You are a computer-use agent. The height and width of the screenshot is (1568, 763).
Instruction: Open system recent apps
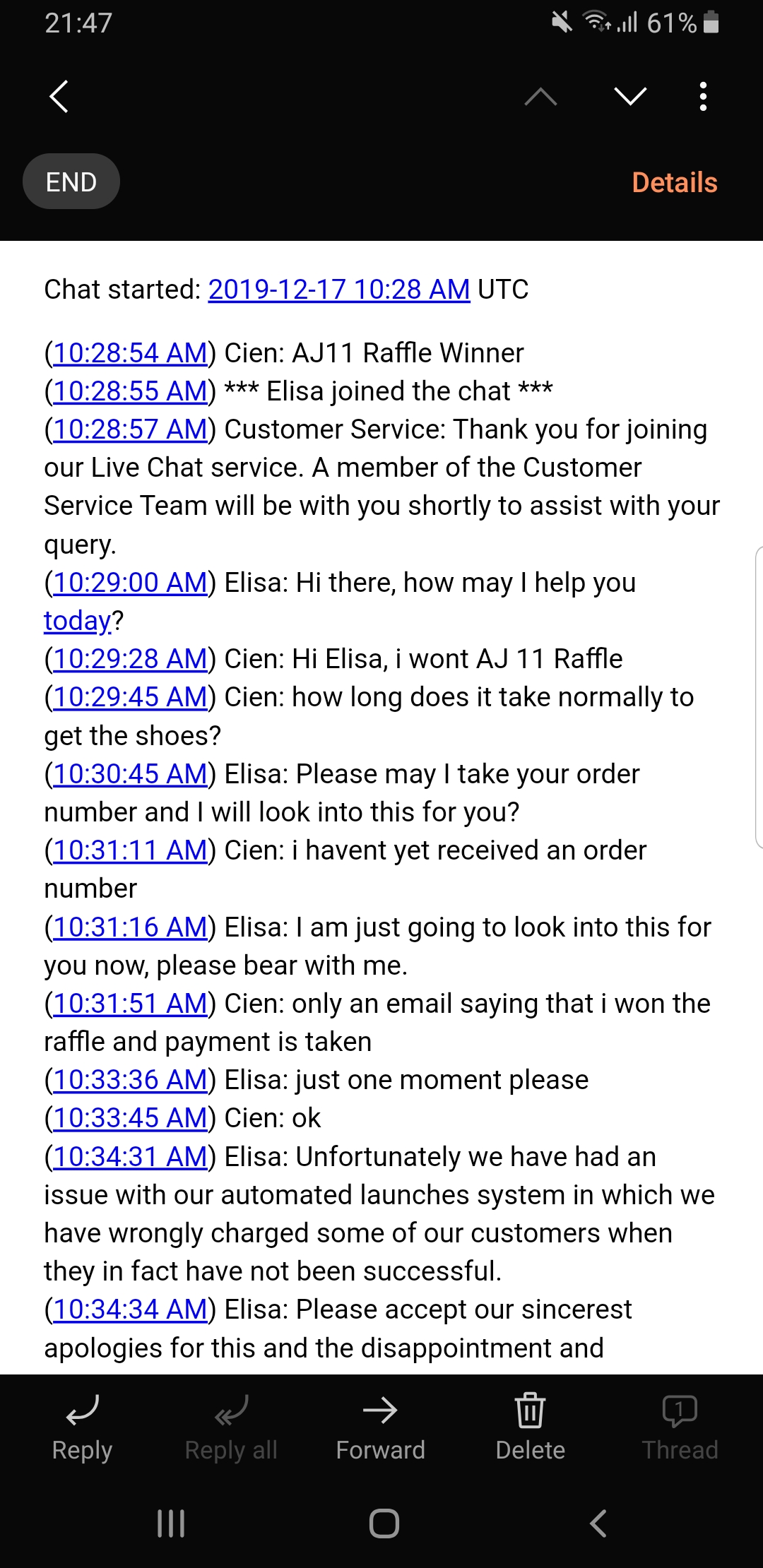tap(171, 1523)
